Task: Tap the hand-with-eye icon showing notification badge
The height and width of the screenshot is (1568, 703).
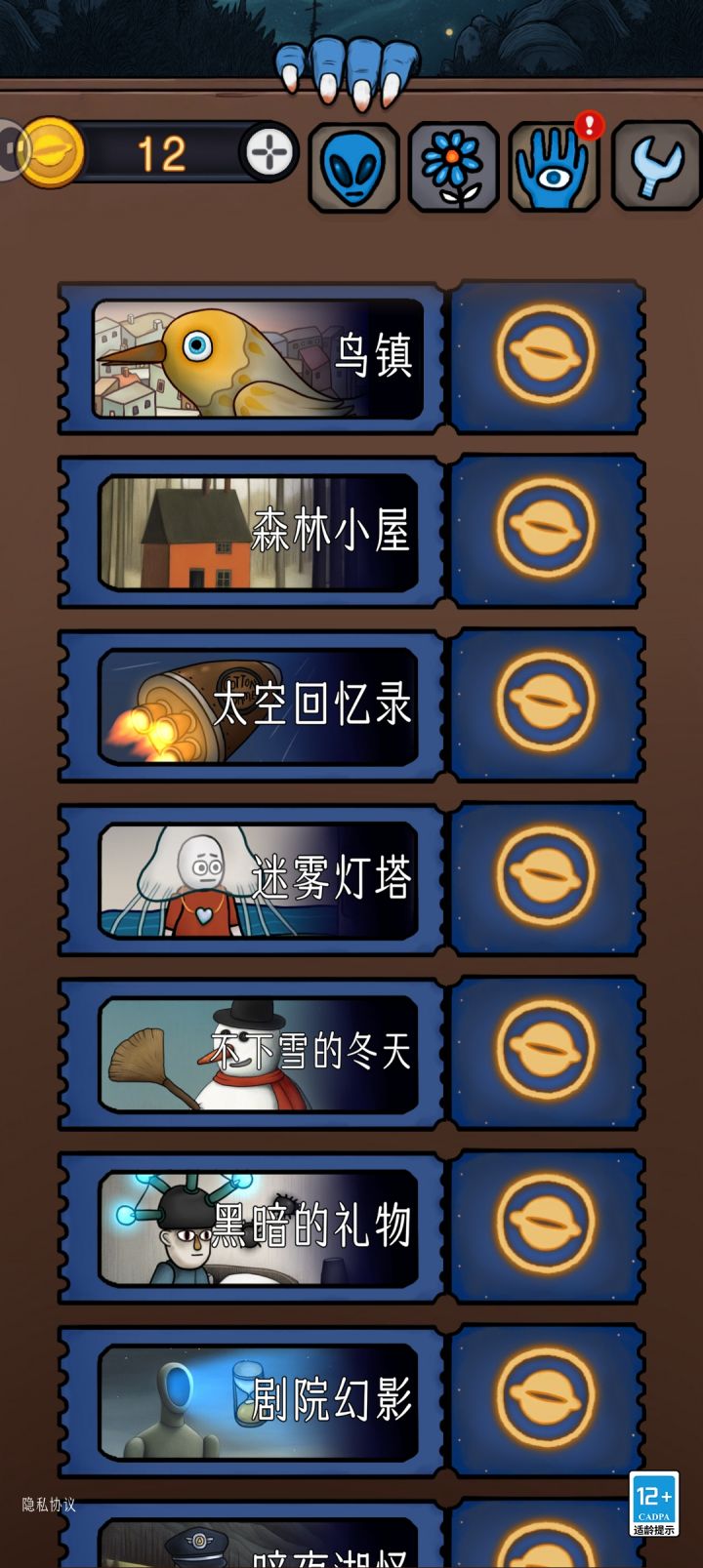Action: pos(554,164)
